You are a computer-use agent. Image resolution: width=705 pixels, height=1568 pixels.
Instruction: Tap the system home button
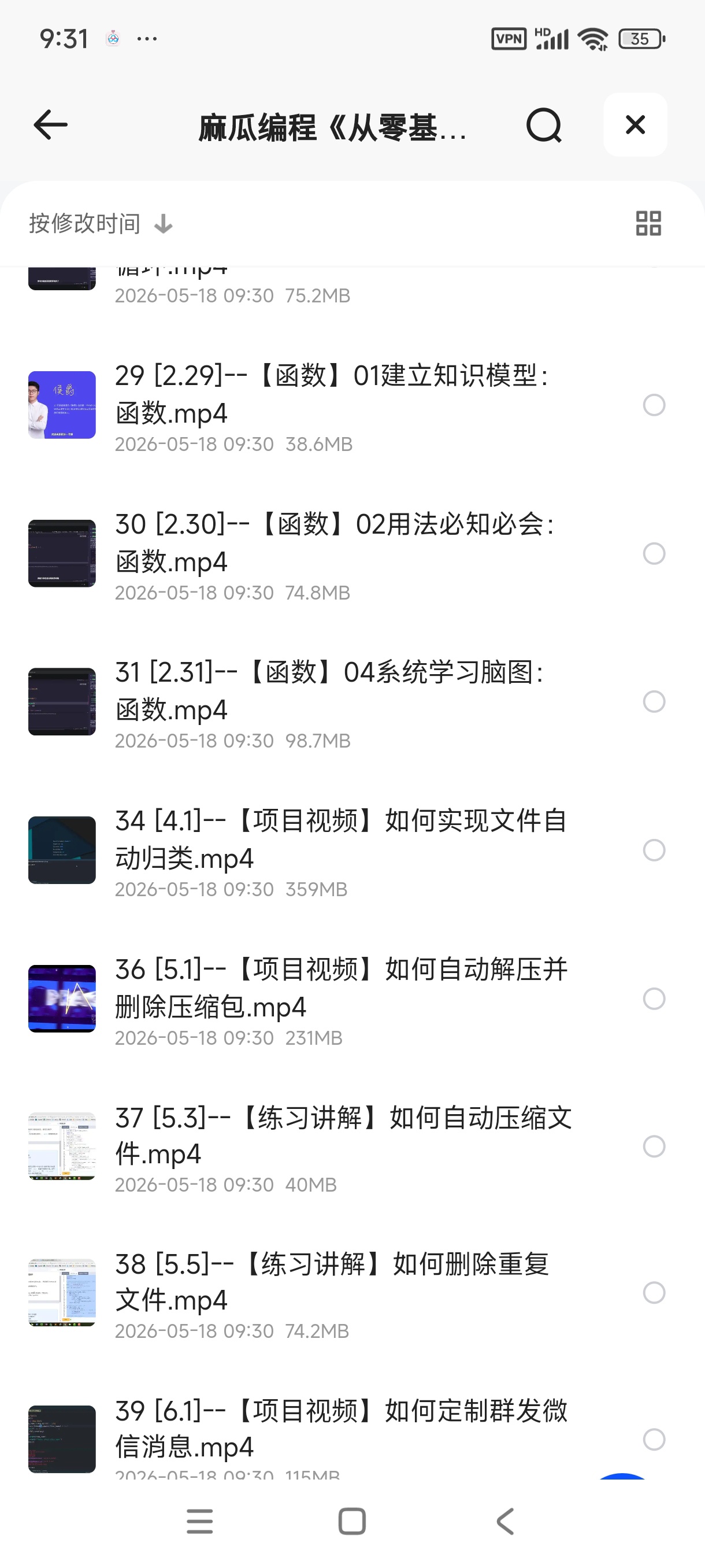pyautogui.click(x=351, y=1521)
